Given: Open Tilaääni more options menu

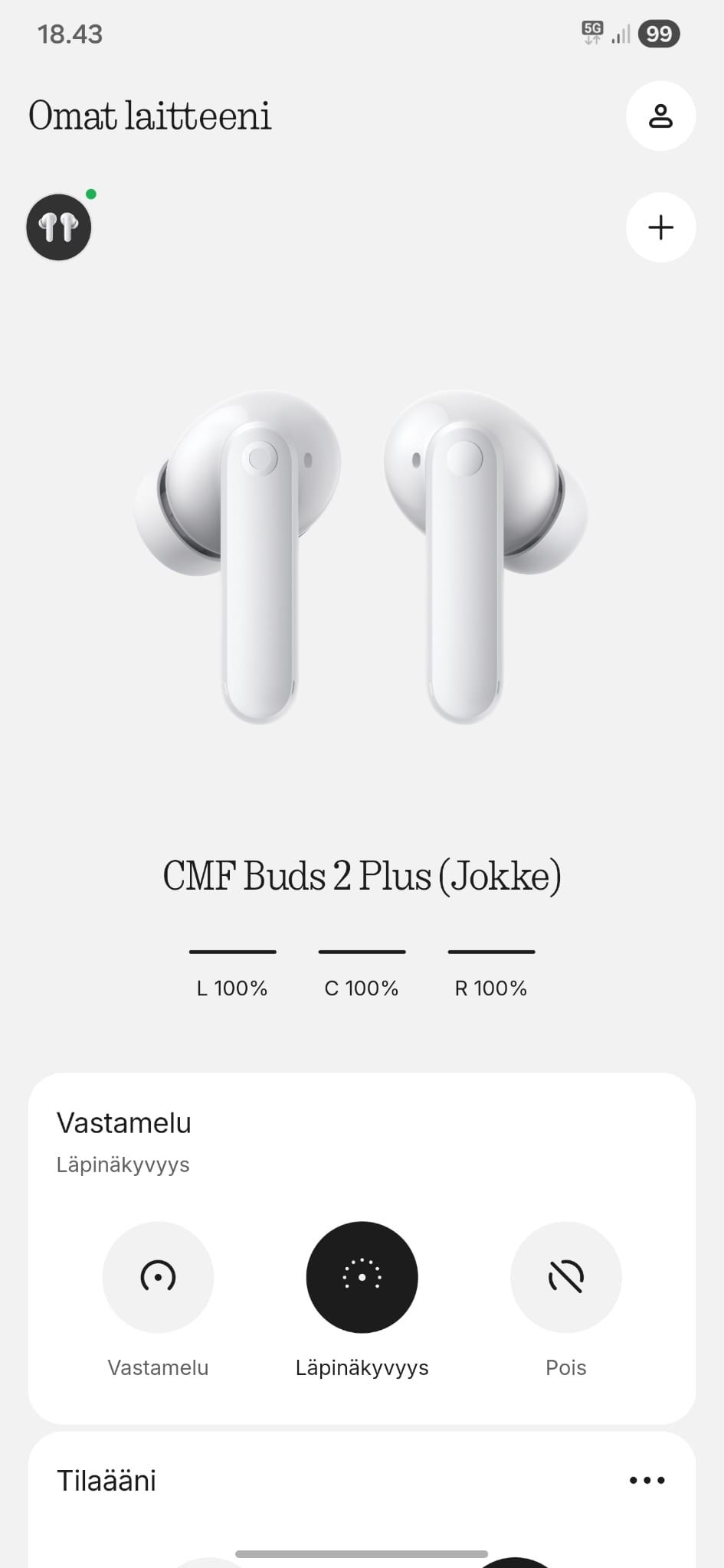Looking at the screenshot, I should (647, 1480).
